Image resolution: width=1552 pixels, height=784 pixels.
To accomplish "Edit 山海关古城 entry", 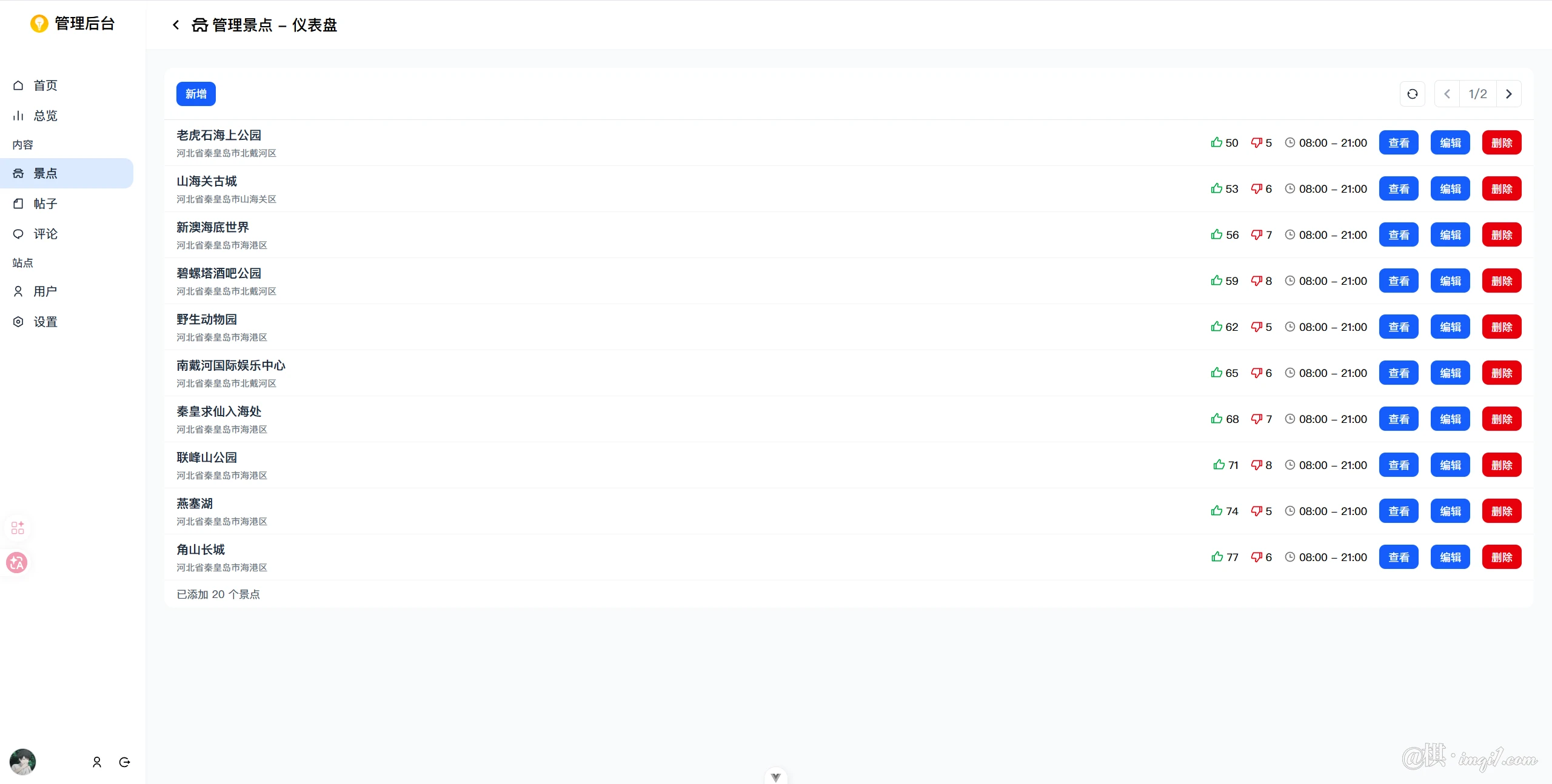I will [1450, 189].
